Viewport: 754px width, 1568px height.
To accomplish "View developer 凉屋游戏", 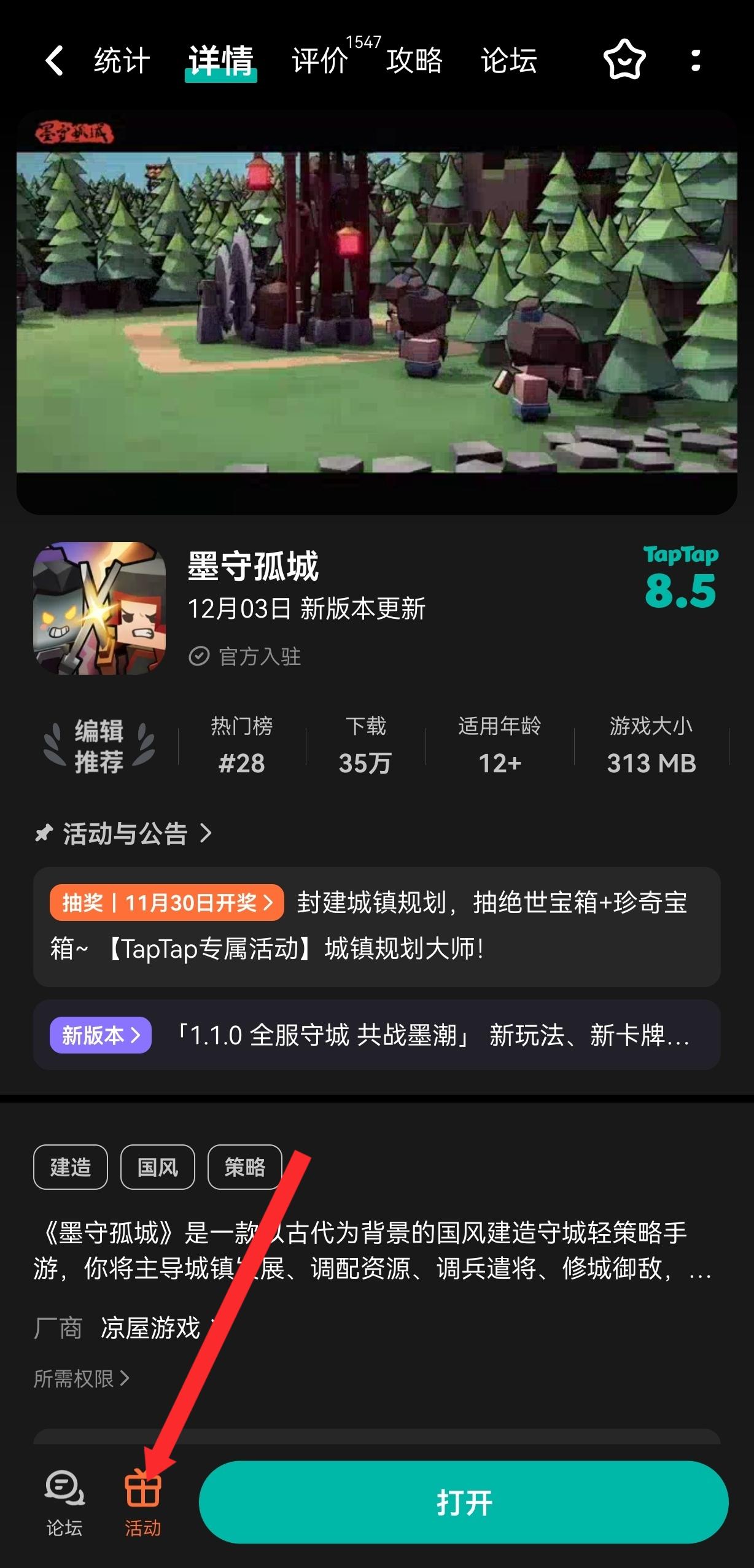I will click(x=150, y=1328).
